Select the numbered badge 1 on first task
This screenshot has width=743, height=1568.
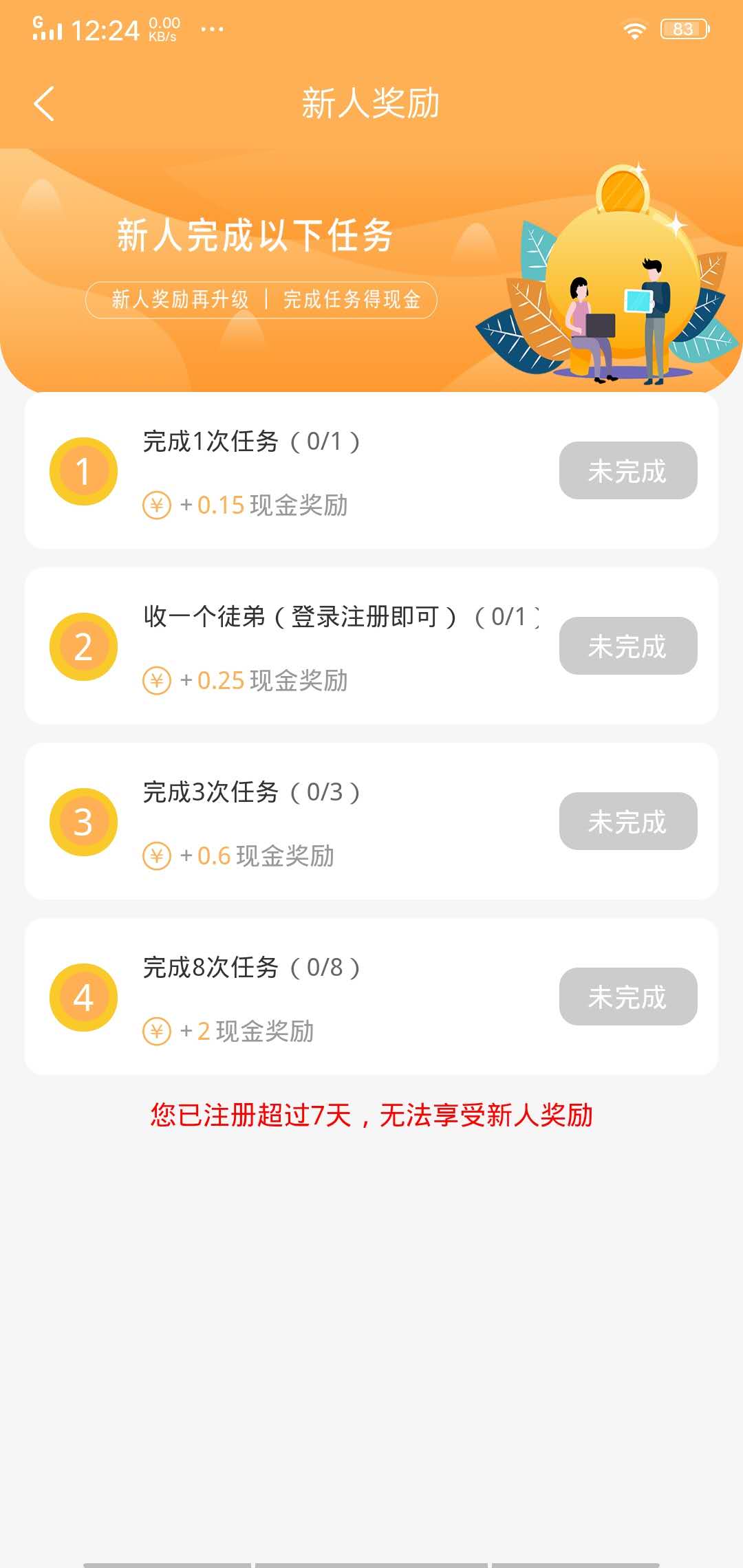point(84,470)
